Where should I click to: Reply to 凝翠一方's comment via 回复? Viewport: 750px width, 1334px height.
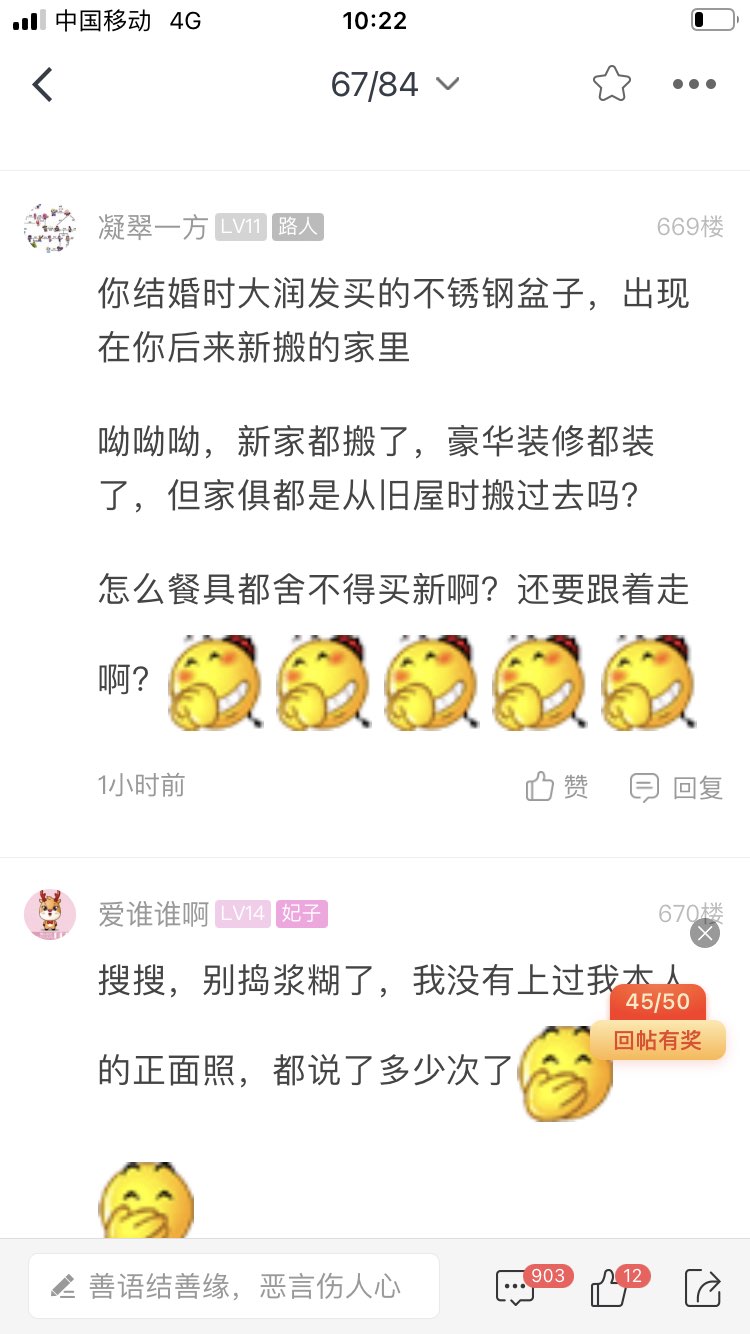coord(677,787)
